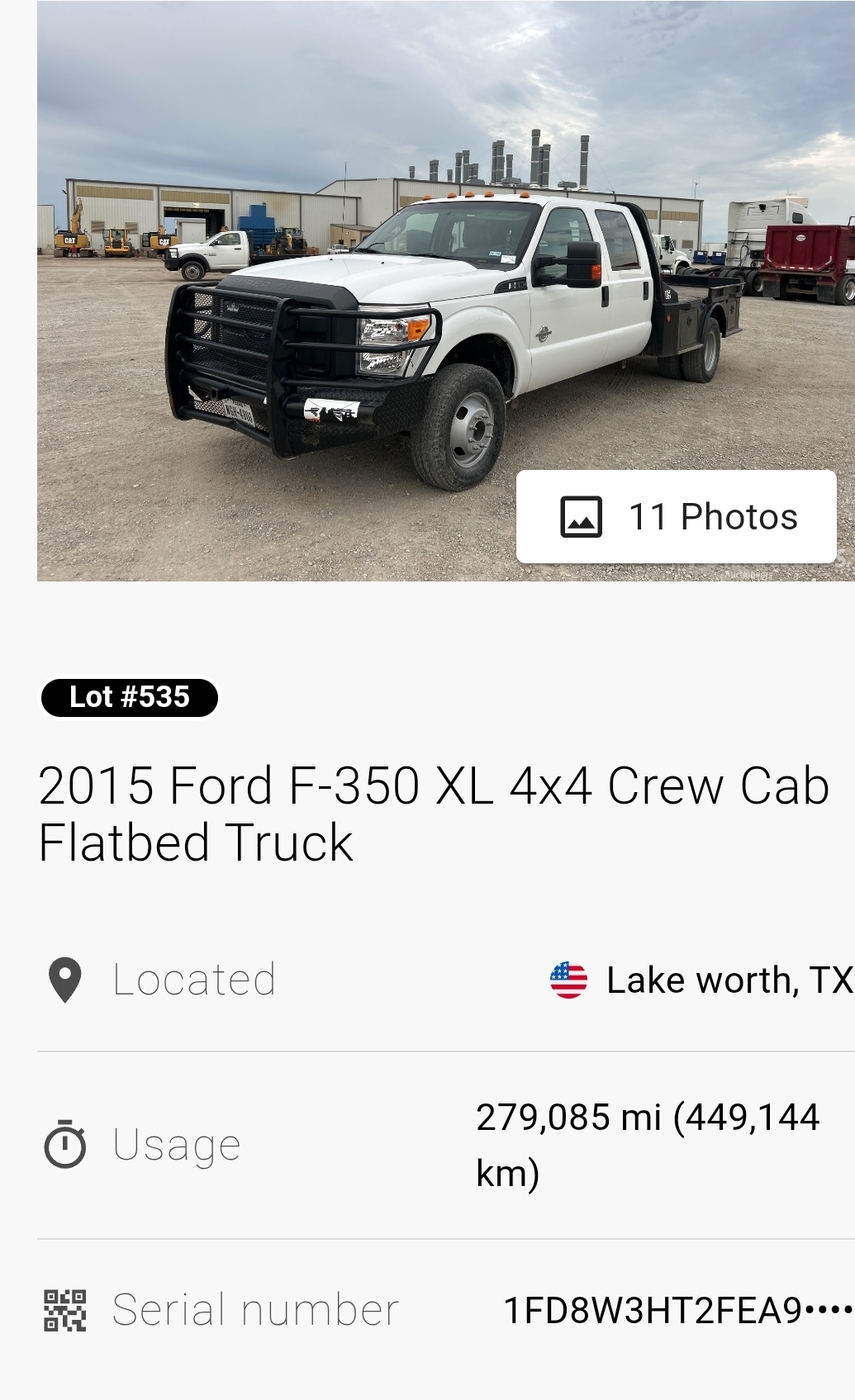Select the Lot #535 badge
The height and width of the screenshot is (1400, 855).
128,698
